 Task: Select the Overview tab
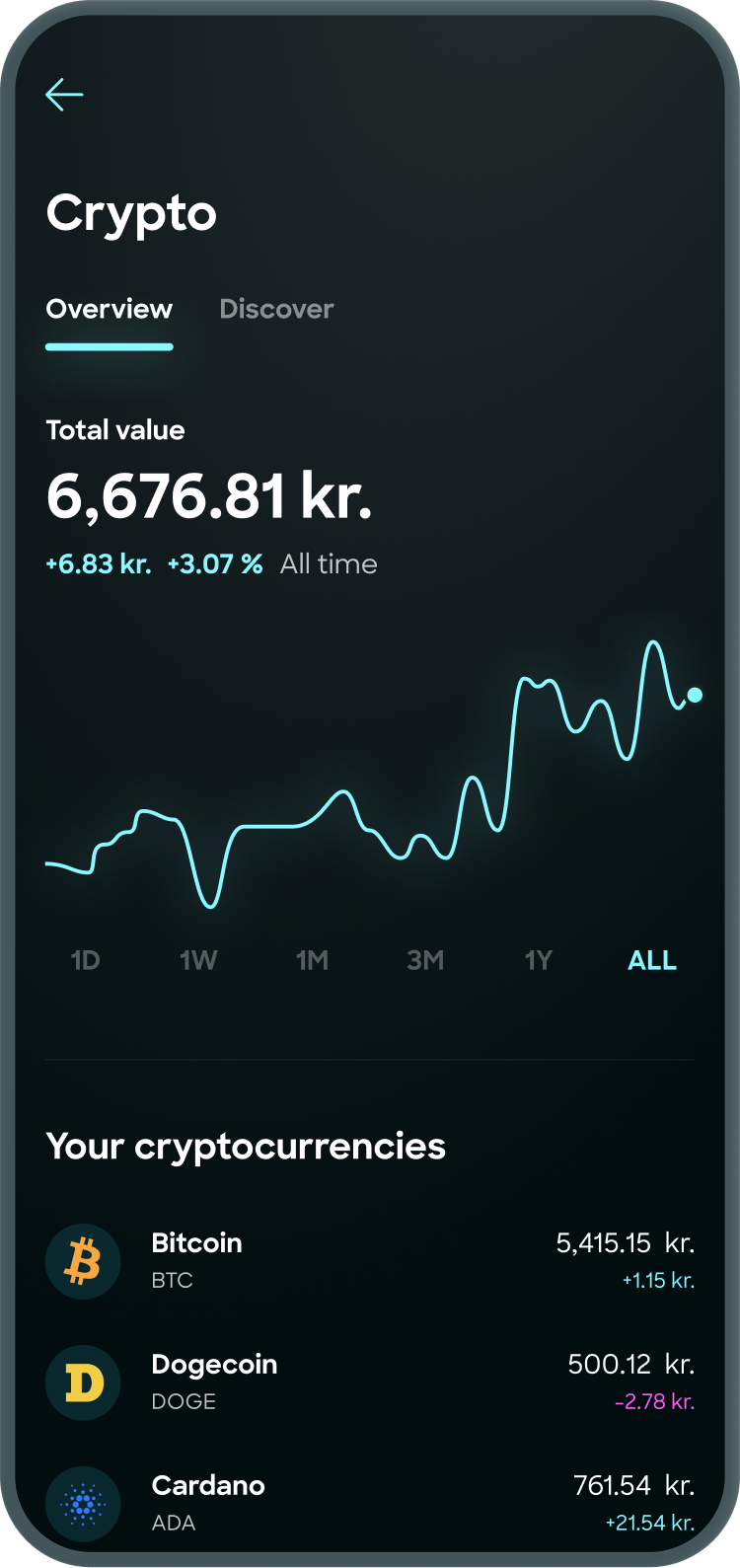109,309
